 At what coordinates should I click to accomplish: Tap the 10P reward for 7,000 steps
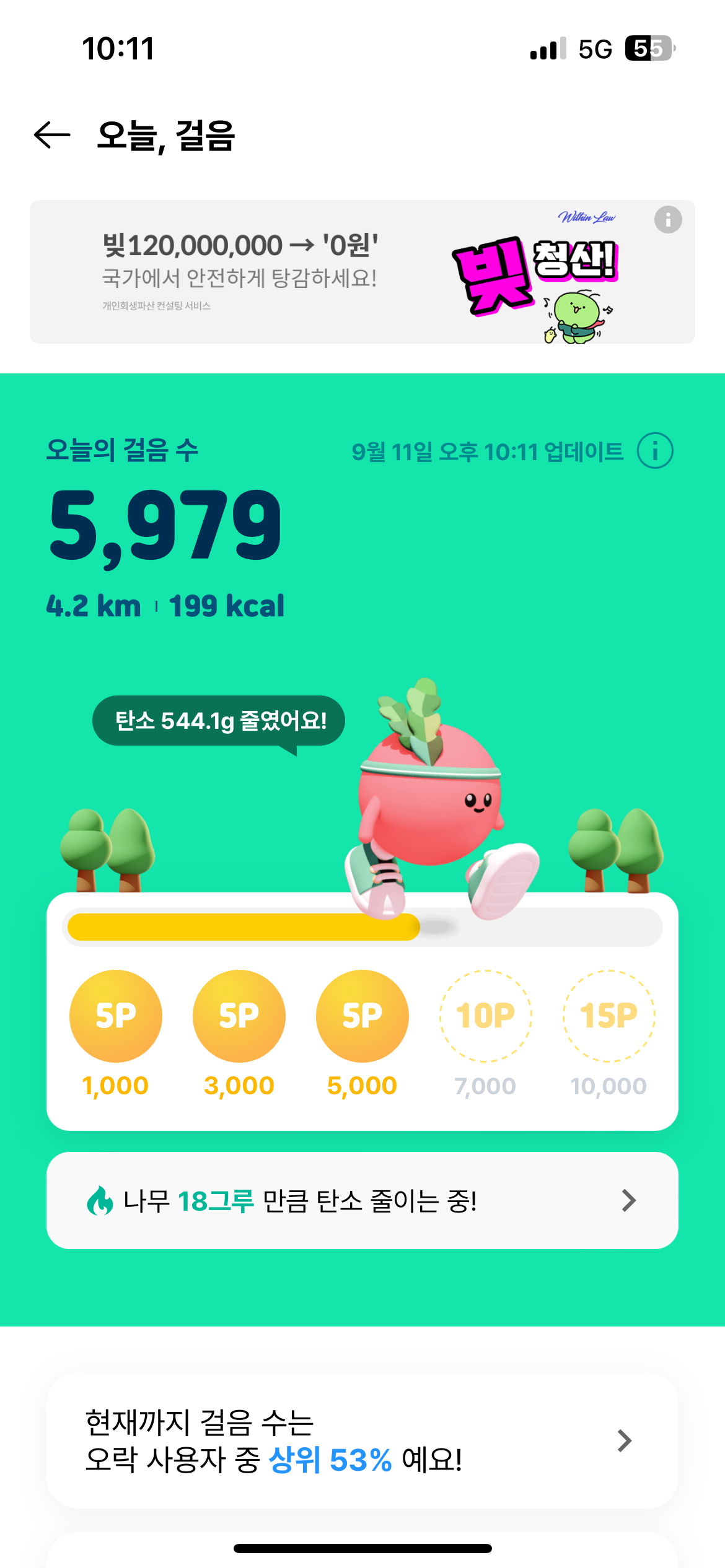pyautogui.click(x=486, y=1016)
